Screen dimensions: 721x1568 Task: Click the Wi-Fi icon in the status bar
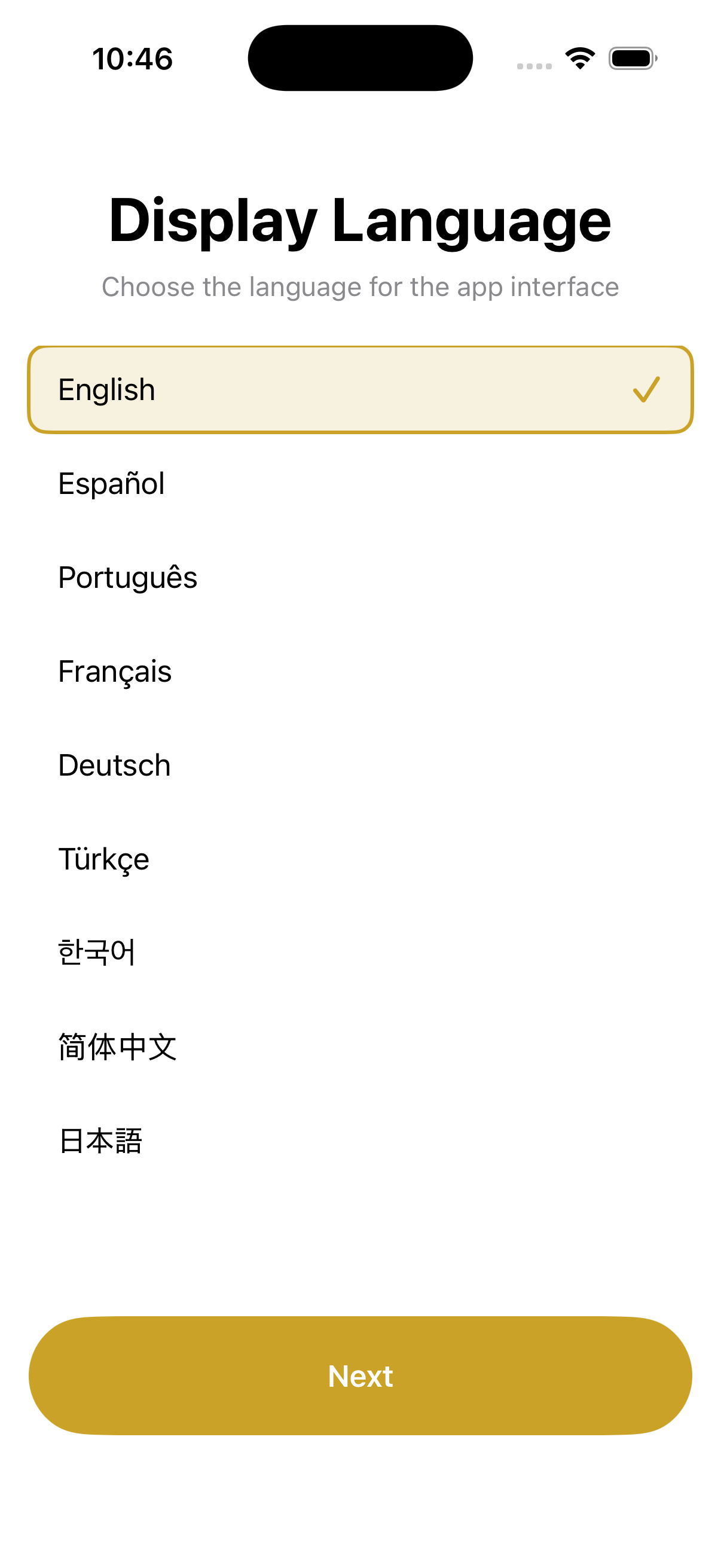pos(579,57)
